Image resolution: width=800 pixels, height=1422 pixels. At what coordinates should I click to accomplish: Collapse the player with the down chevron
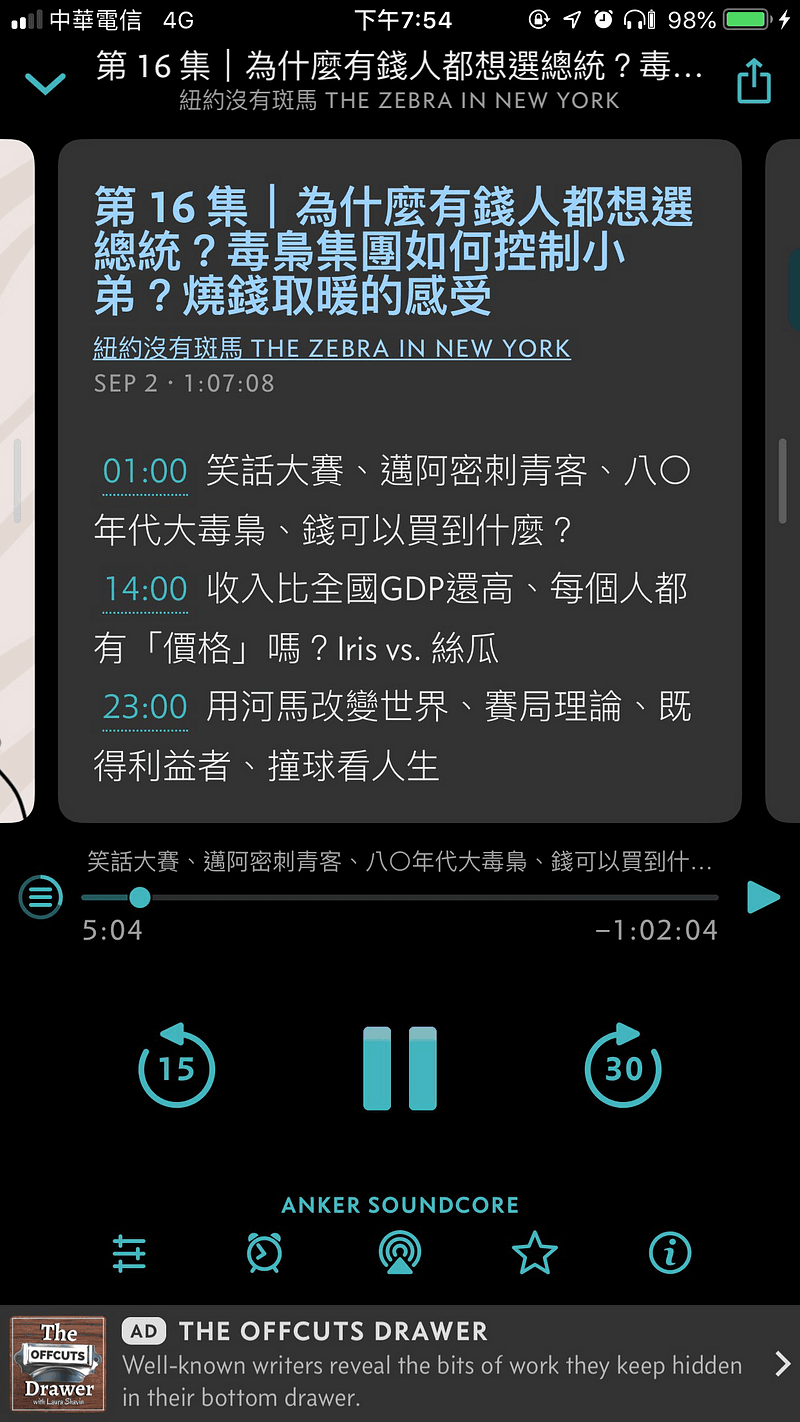[45, 83]
